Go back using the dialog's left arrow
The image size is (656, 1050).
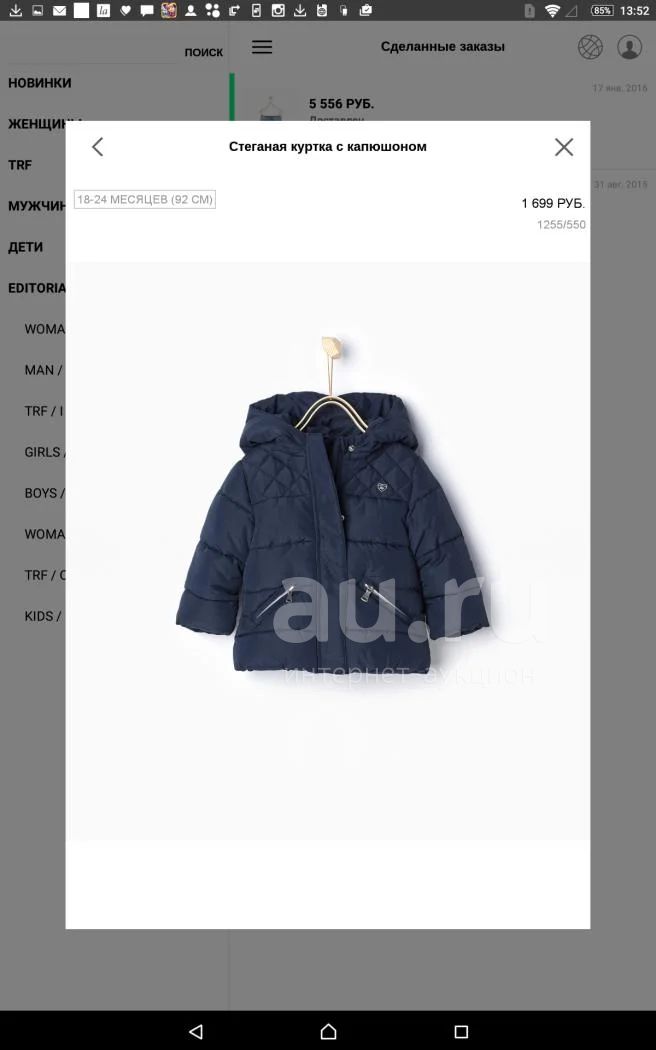(x=98, y=147)
